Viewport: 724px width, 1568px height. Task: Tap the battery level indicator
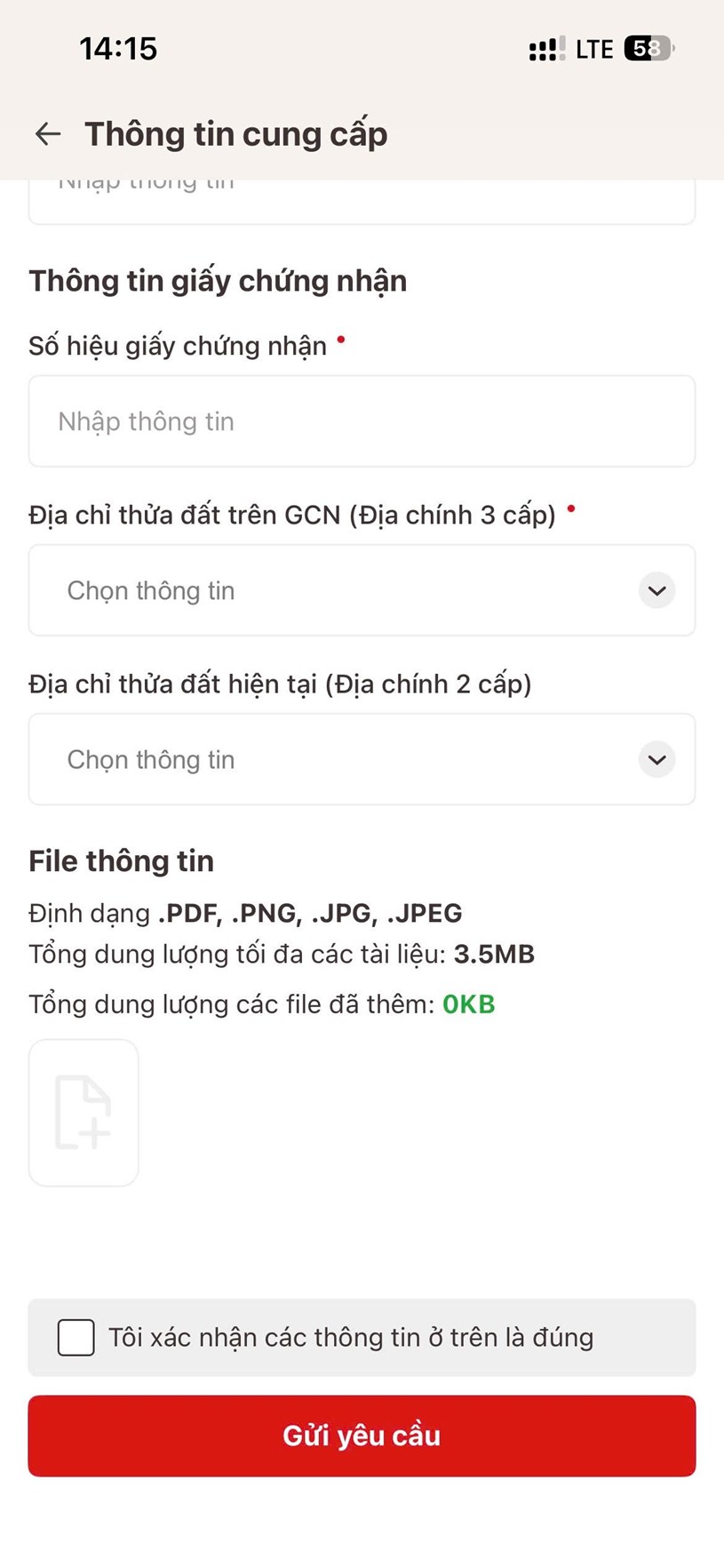[x=647, y=49]
